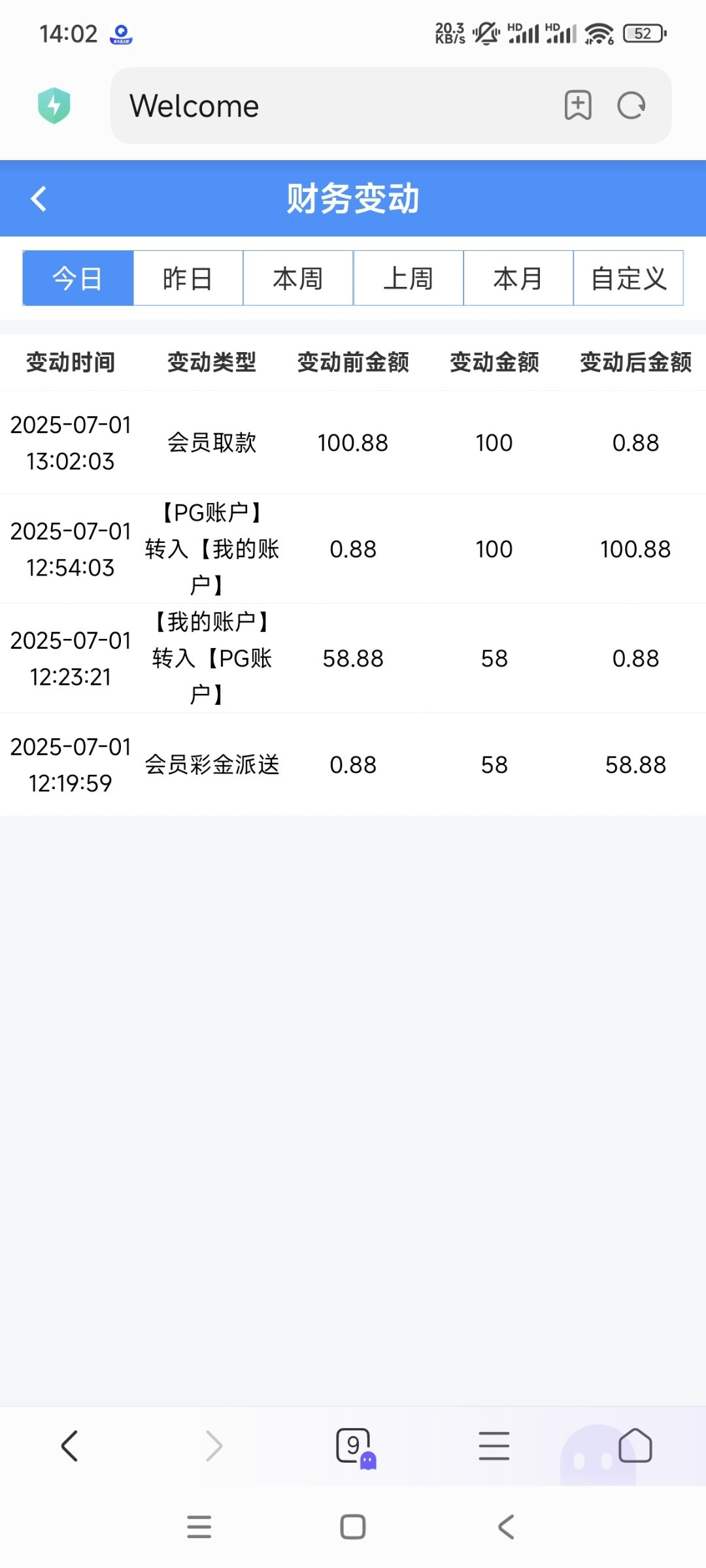Tap the add-bookmark icon in the address bar
Screen dimensions: 706x1568
(x=578, y=106)
